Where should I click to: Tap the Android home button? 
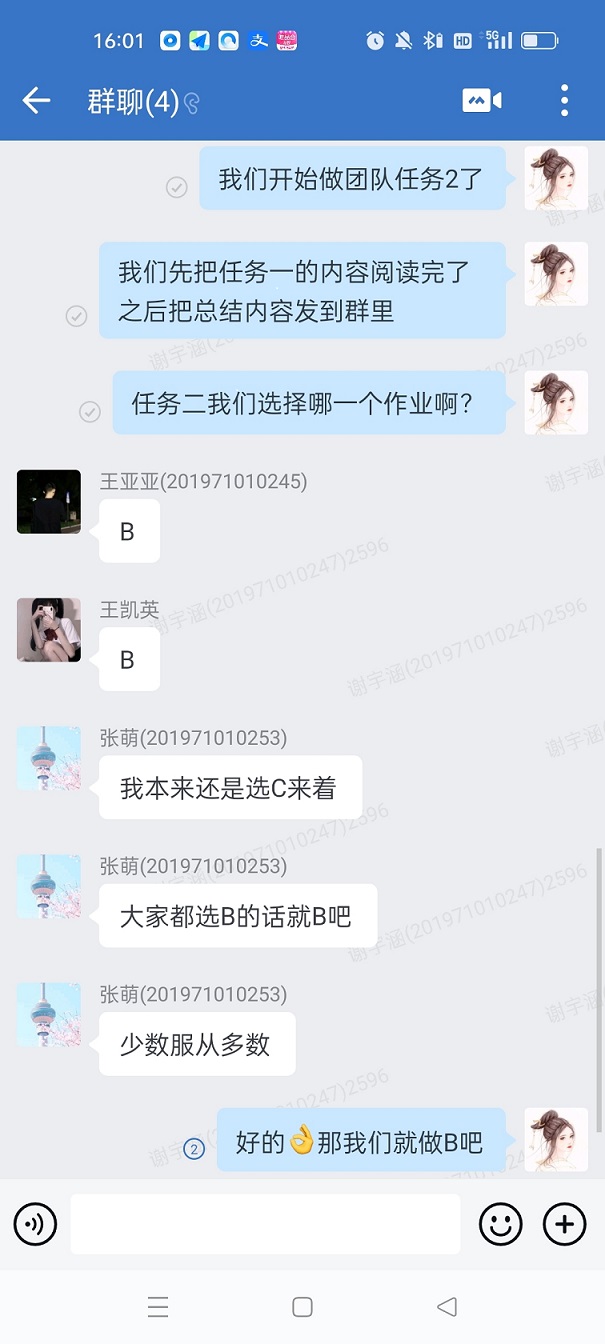tap(302, 1307)
